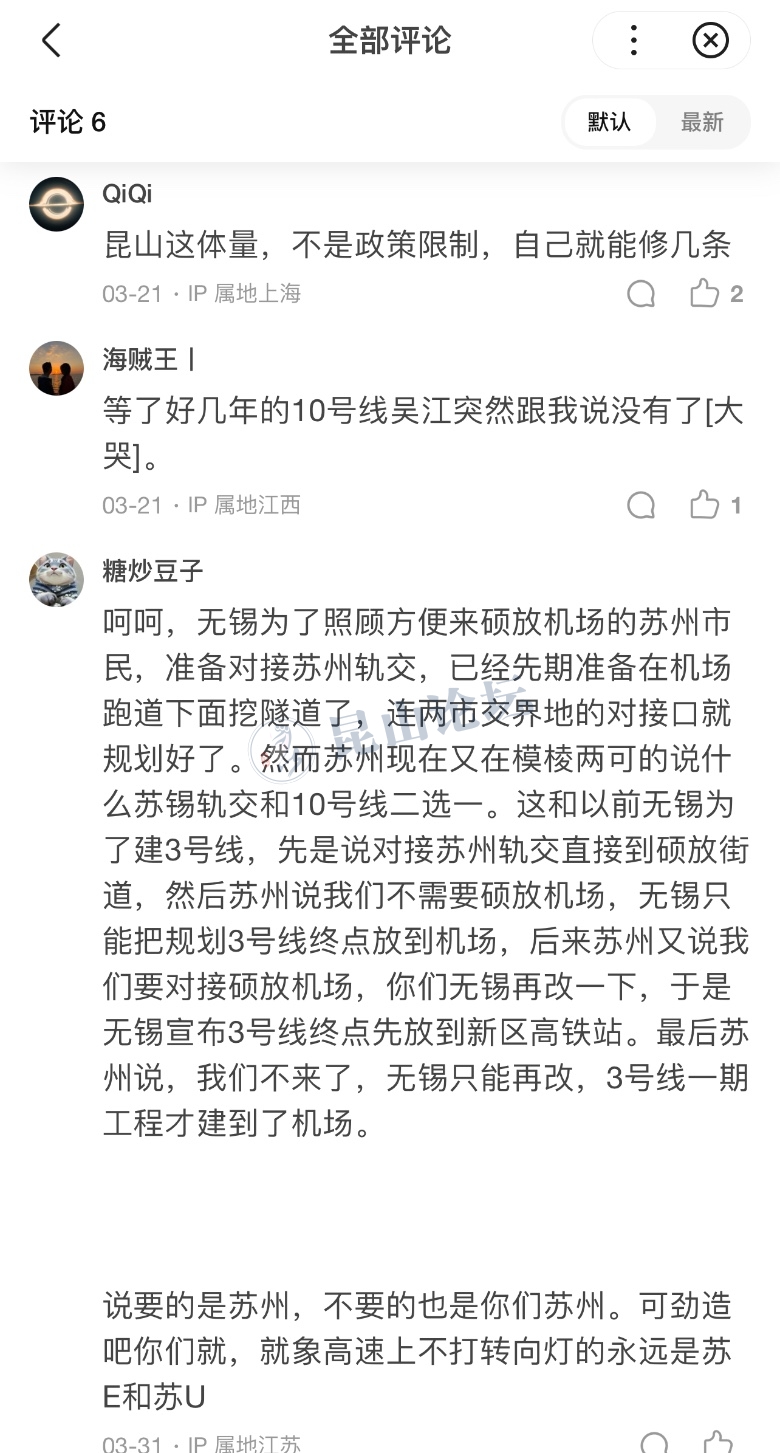The height and width of the screenshot is (1453, 780).
Task: Open 糖炒豆子's profile avatar
Action: click(57, 580)
